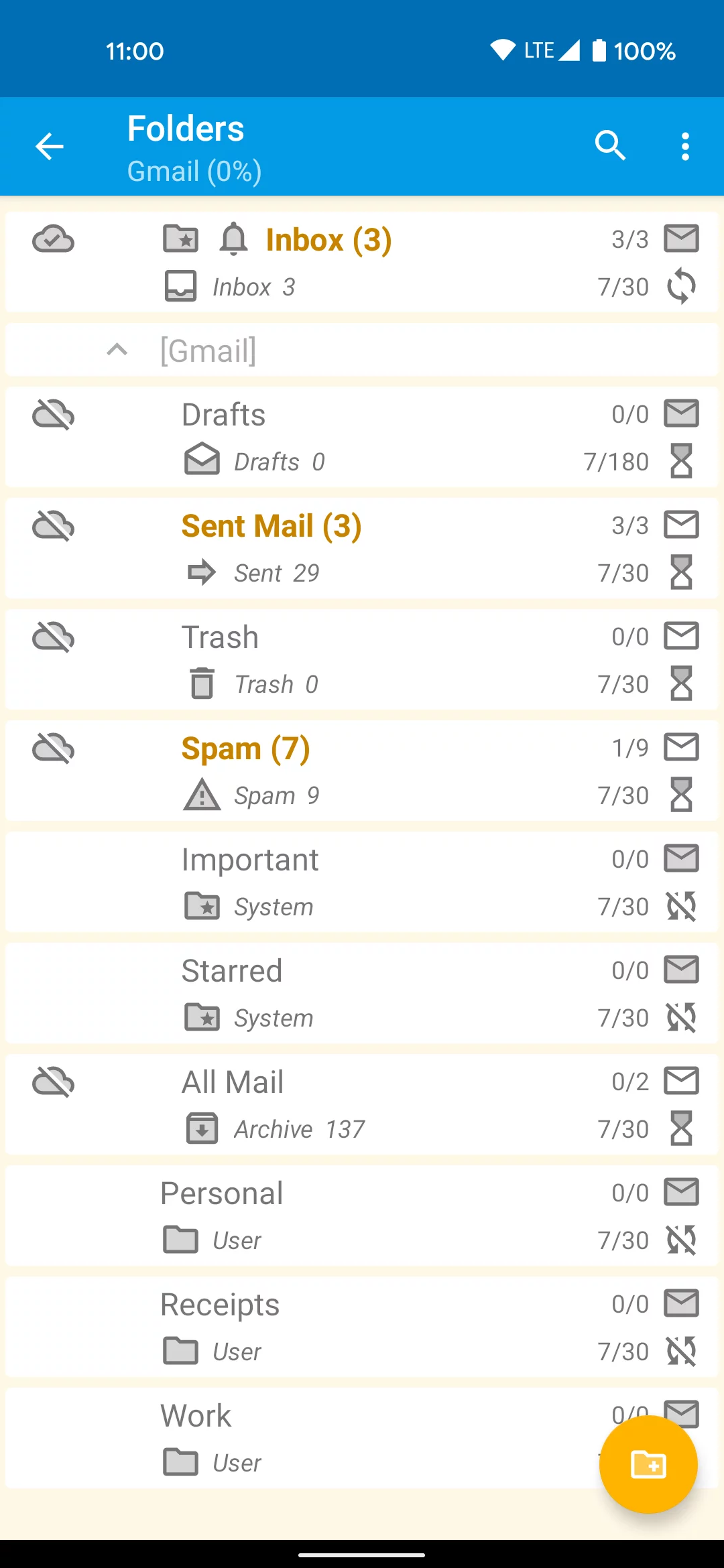
Task: Toggle cloud sync on the Sent Mail folder
Action: pos(53,525)
